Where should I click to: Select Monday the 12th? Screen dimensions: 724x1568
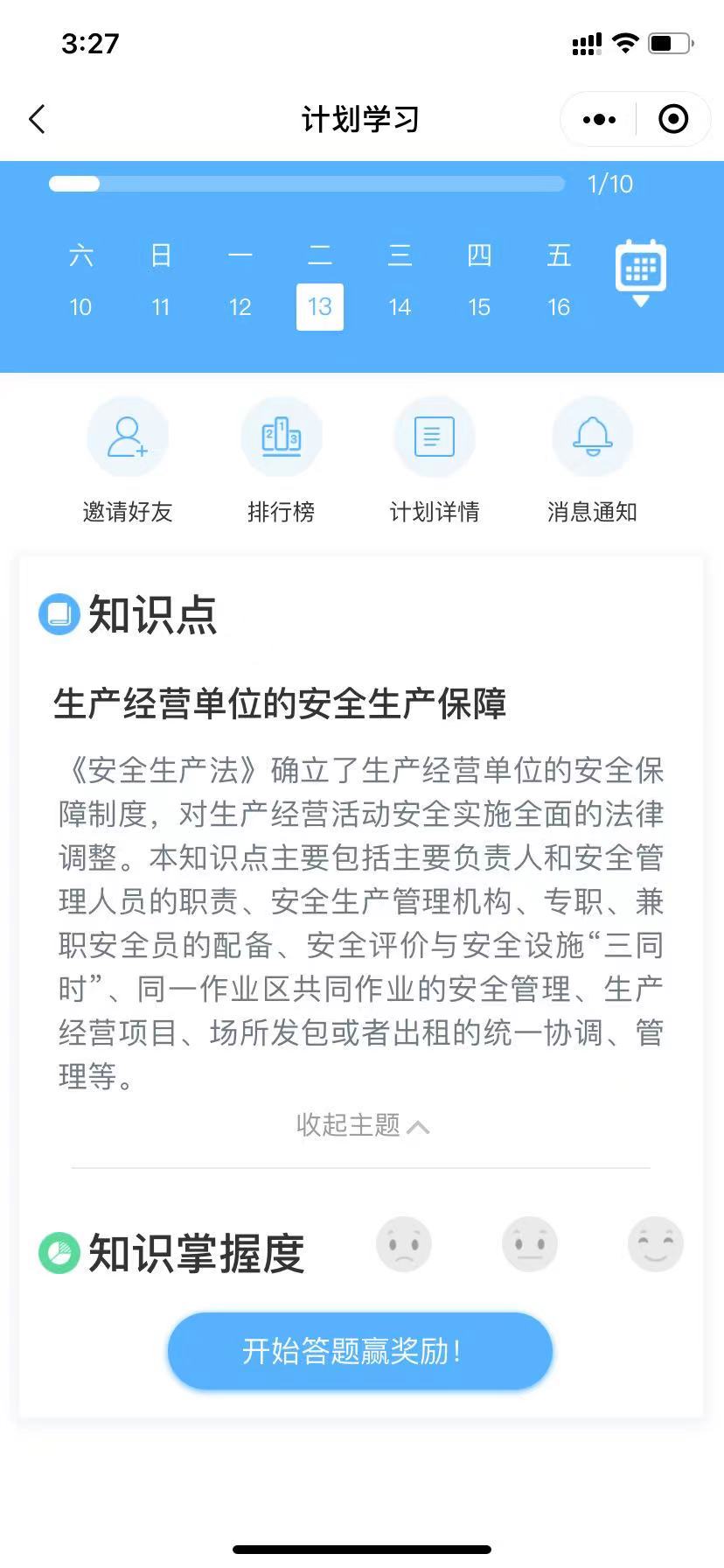tap(240, 306)
